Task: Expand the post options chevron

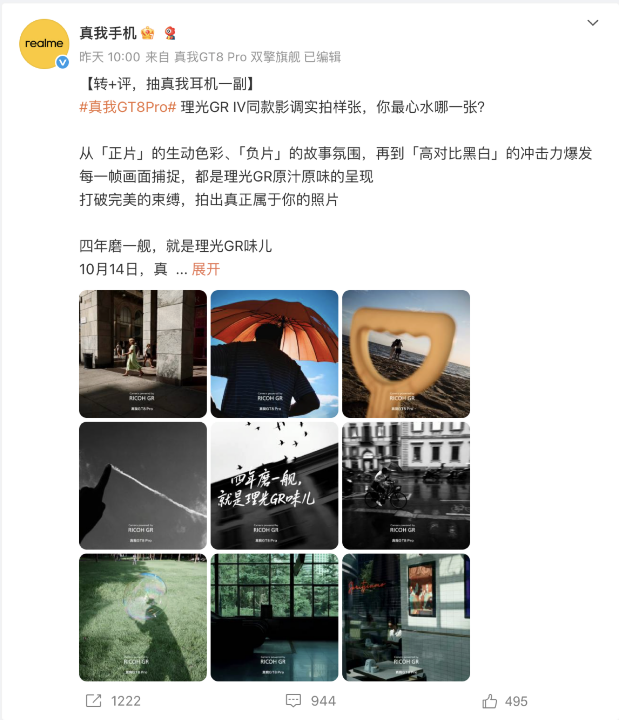Action: pyautogui.click(x=593, y=23)
